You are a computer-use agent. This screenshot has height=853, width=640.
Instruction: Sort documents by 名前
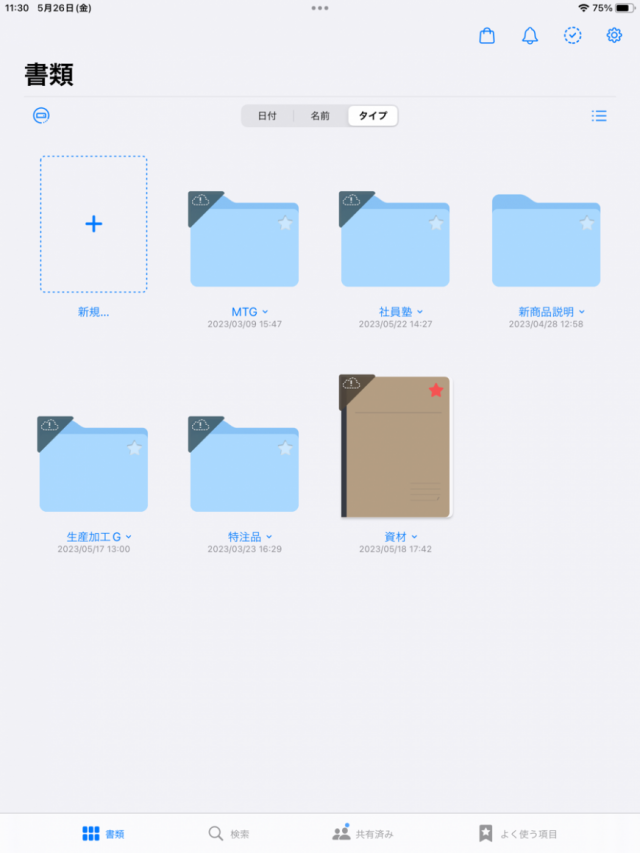coord(320,116)
